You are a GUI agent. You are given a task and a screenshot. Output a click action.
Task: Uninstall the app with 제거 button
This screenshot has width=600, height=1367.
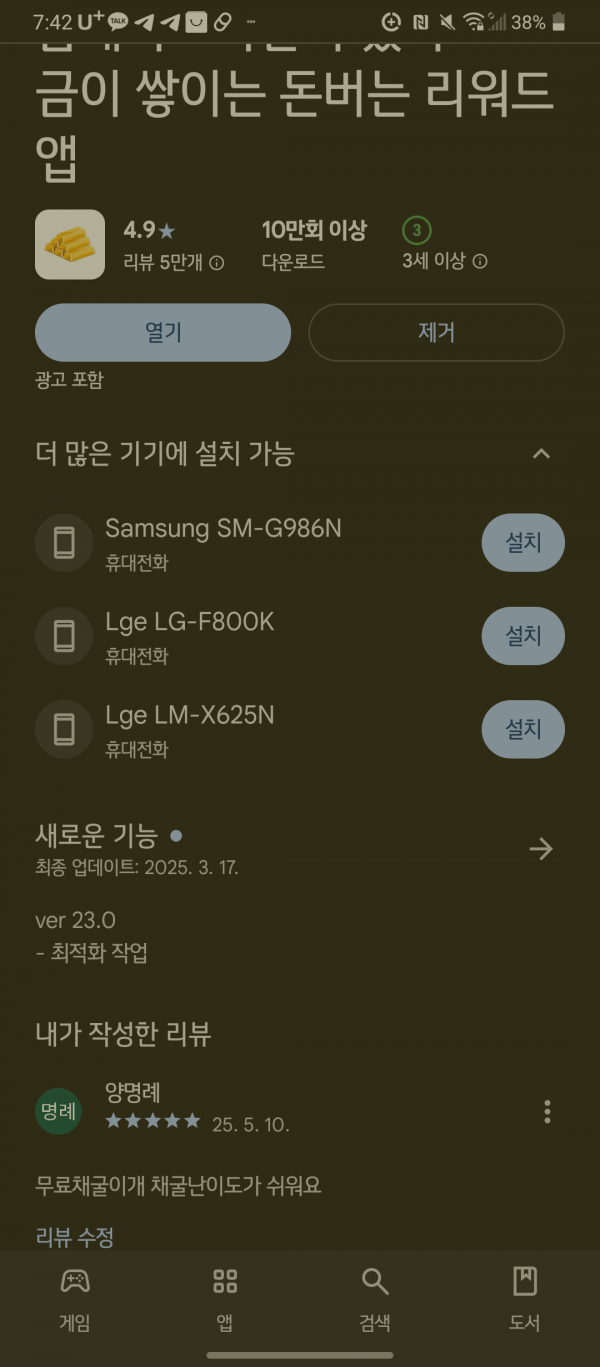[436, 332]
